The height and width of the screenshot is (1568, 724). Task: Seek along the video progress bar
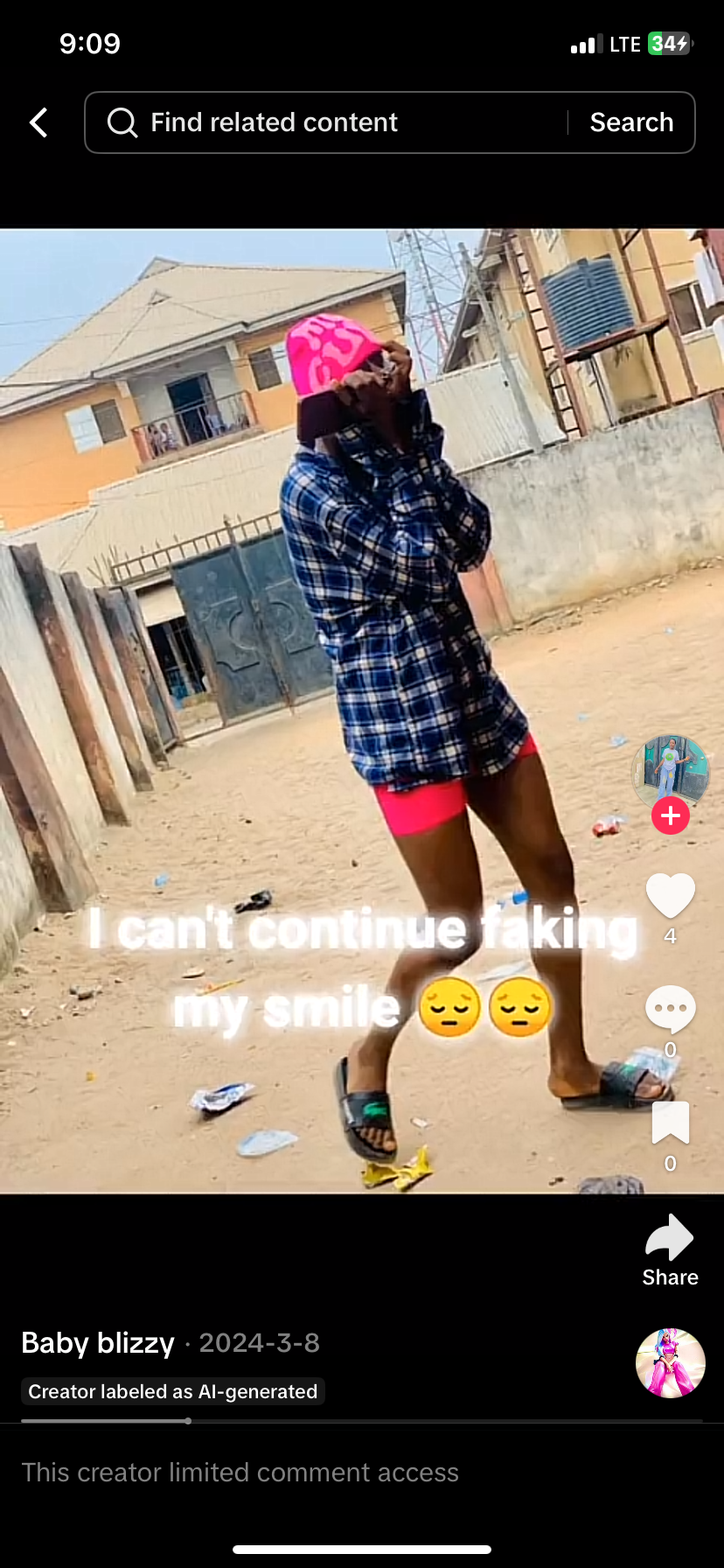[x=362, y=1421]
